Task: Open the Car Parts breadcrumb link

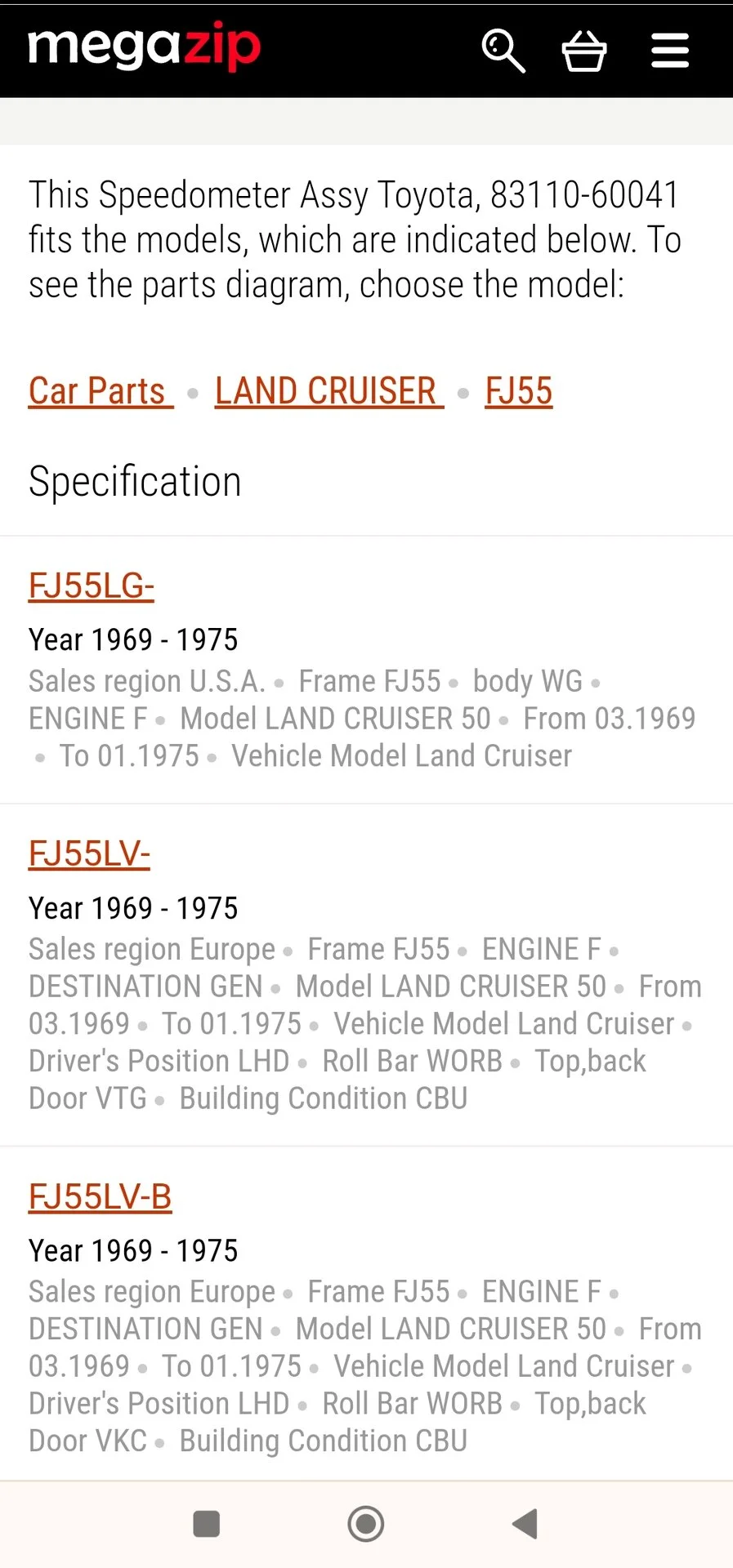Action: (100, 391)
